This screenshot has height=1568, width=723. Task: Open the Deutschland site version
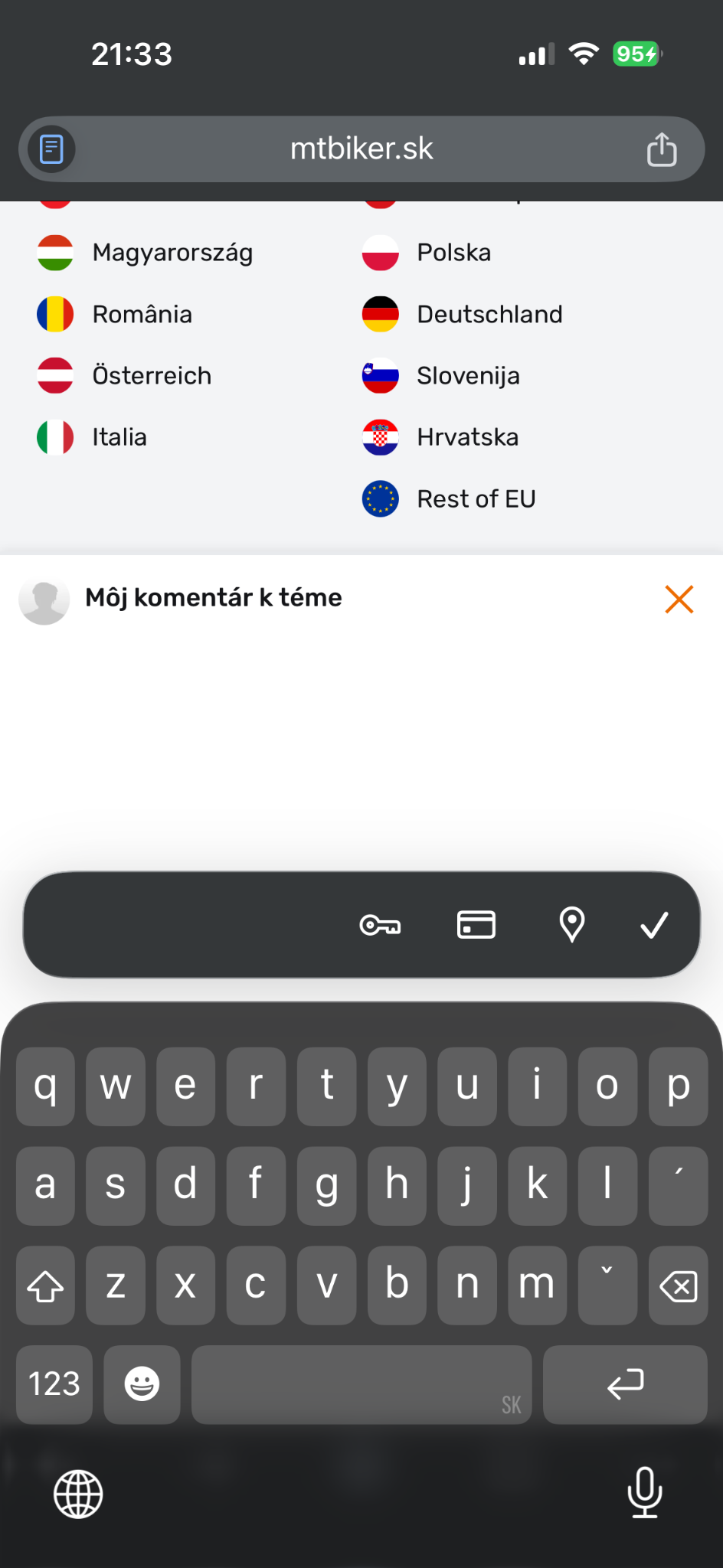489,314
